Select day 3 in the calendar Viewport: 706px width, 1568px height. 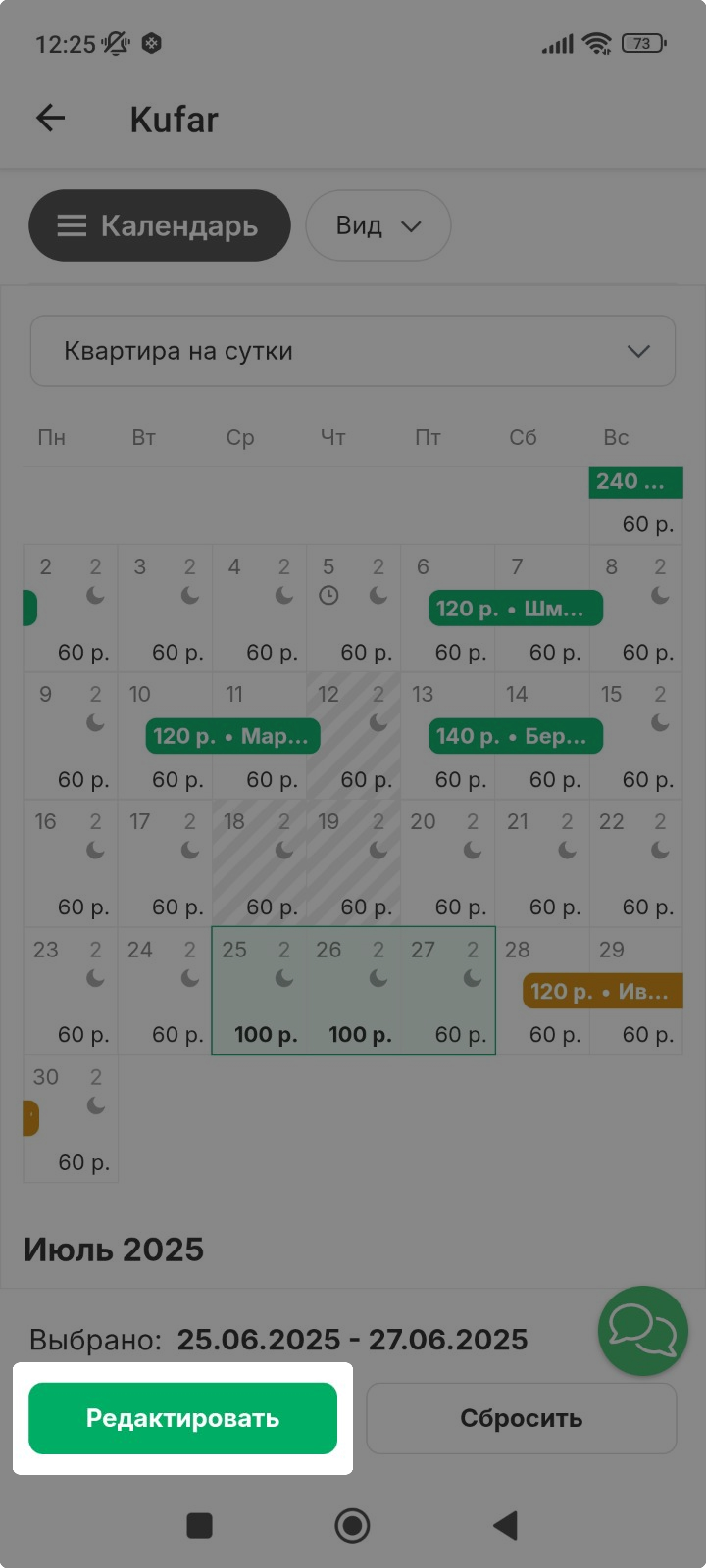pyautogui.click(x=164, y=609)
